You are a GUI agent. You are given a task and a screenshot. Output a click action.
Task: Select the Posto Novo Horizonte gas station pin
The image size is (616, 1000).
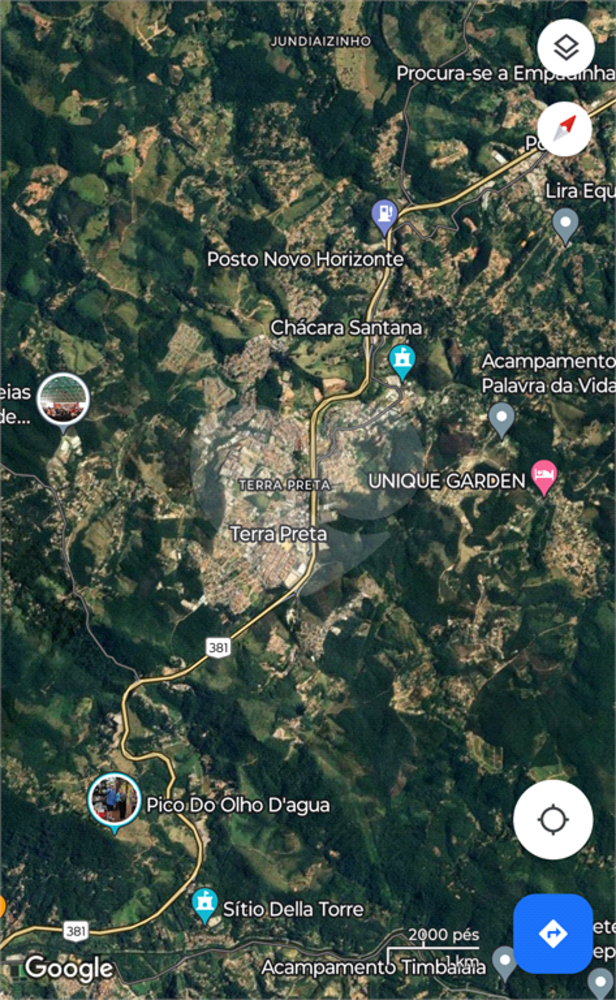[x=384, y=215]
